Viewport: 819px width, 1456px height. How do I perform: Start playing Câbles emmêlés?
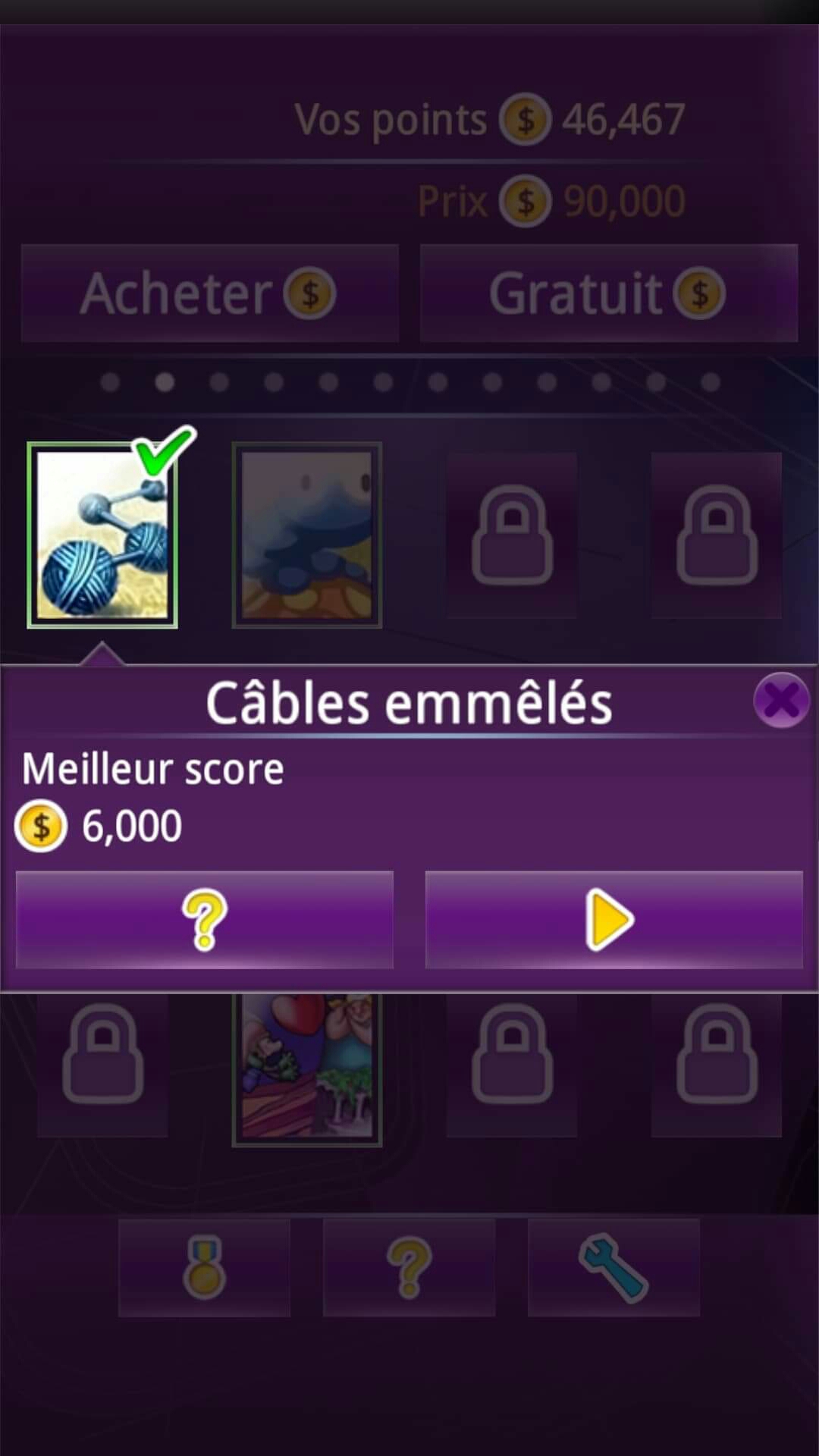tap(613, 920)
